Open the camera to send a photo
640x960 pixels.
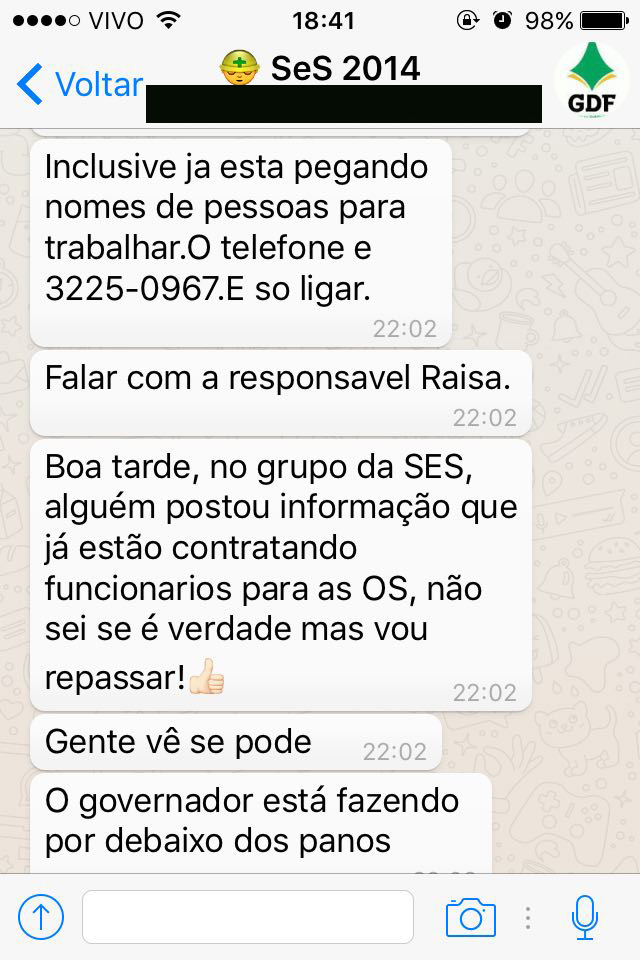(x=471, y=917)
